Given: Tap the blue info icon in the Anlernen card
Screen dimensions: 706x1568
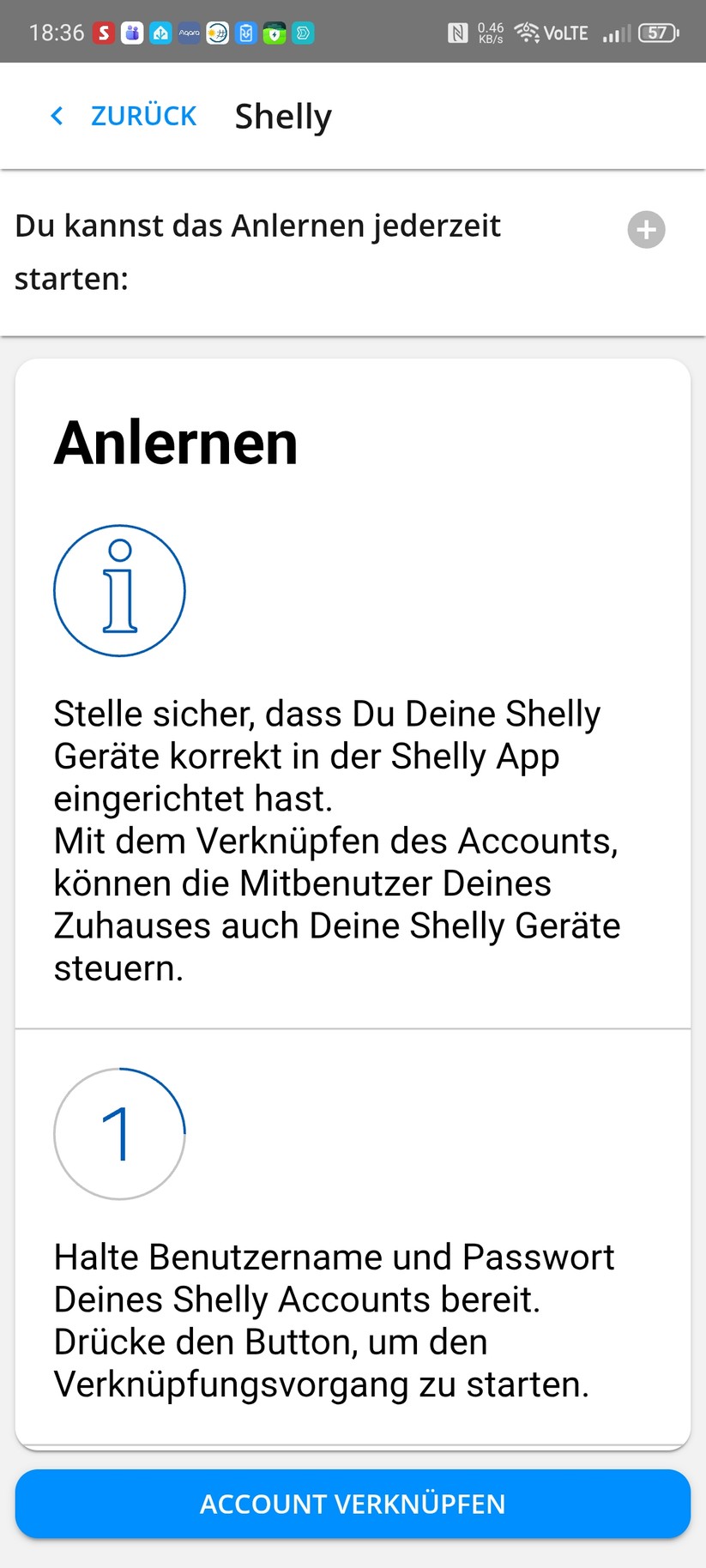Looking at the screenshot, I should point(119,590).
